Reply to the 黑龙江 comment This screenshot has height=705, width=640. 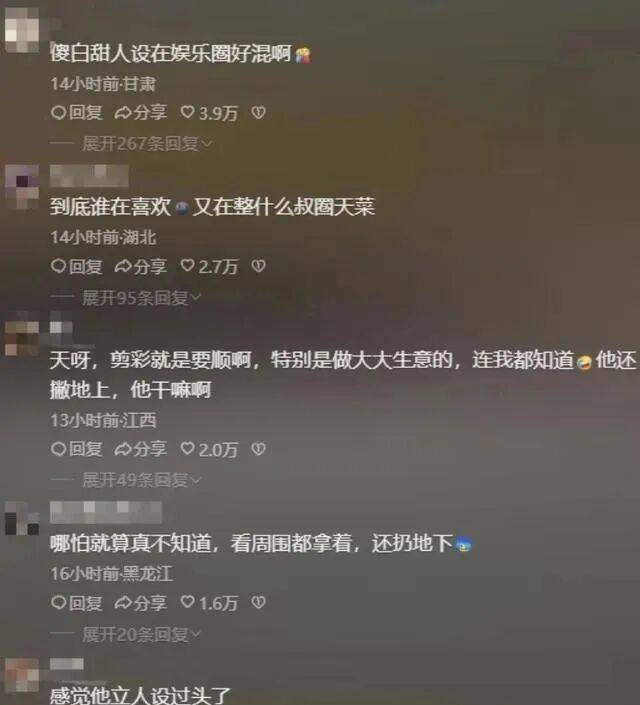pos(77,603)
